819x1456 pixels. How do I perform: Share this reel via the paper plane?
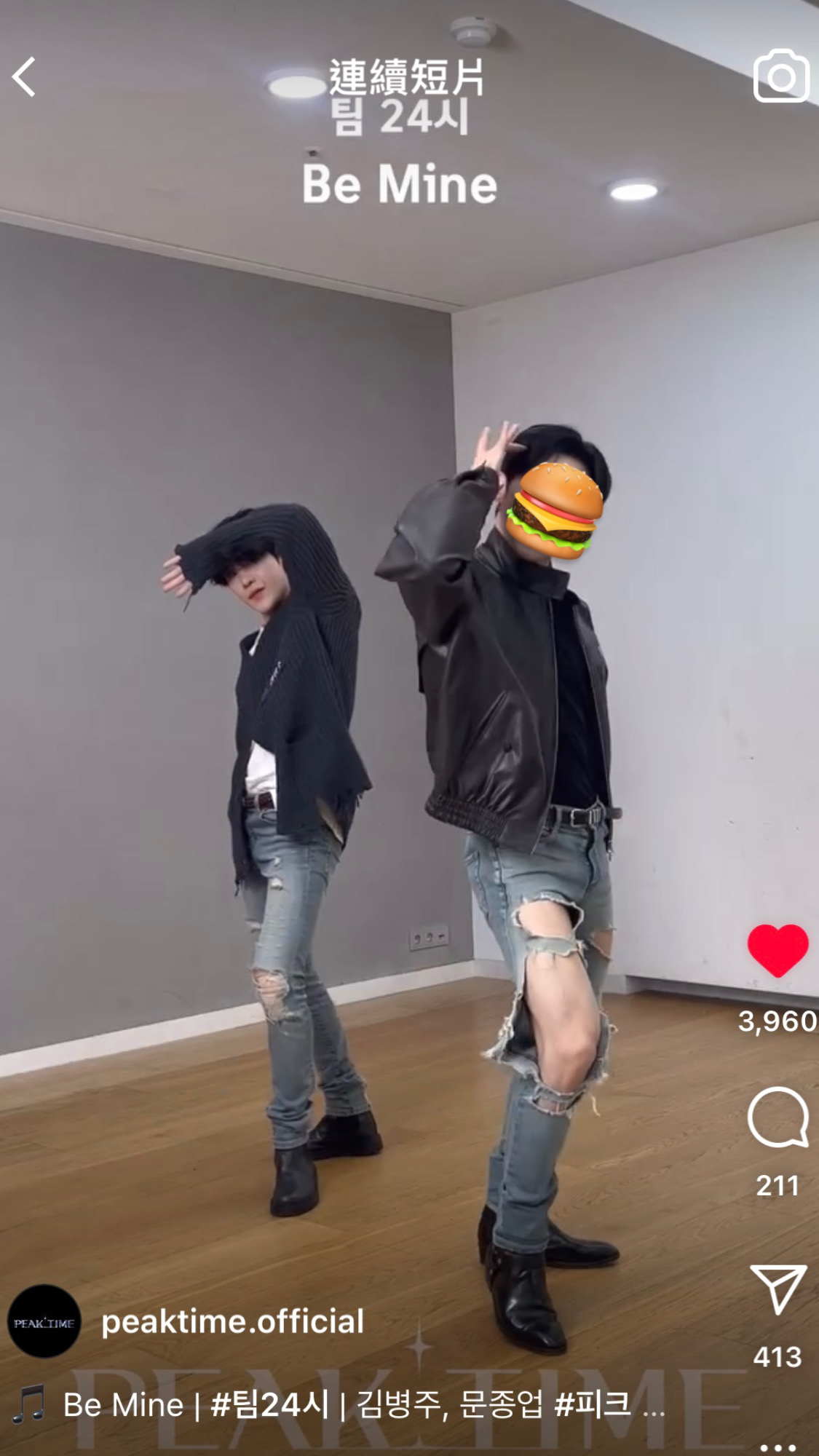click(x=778, y=1290)
